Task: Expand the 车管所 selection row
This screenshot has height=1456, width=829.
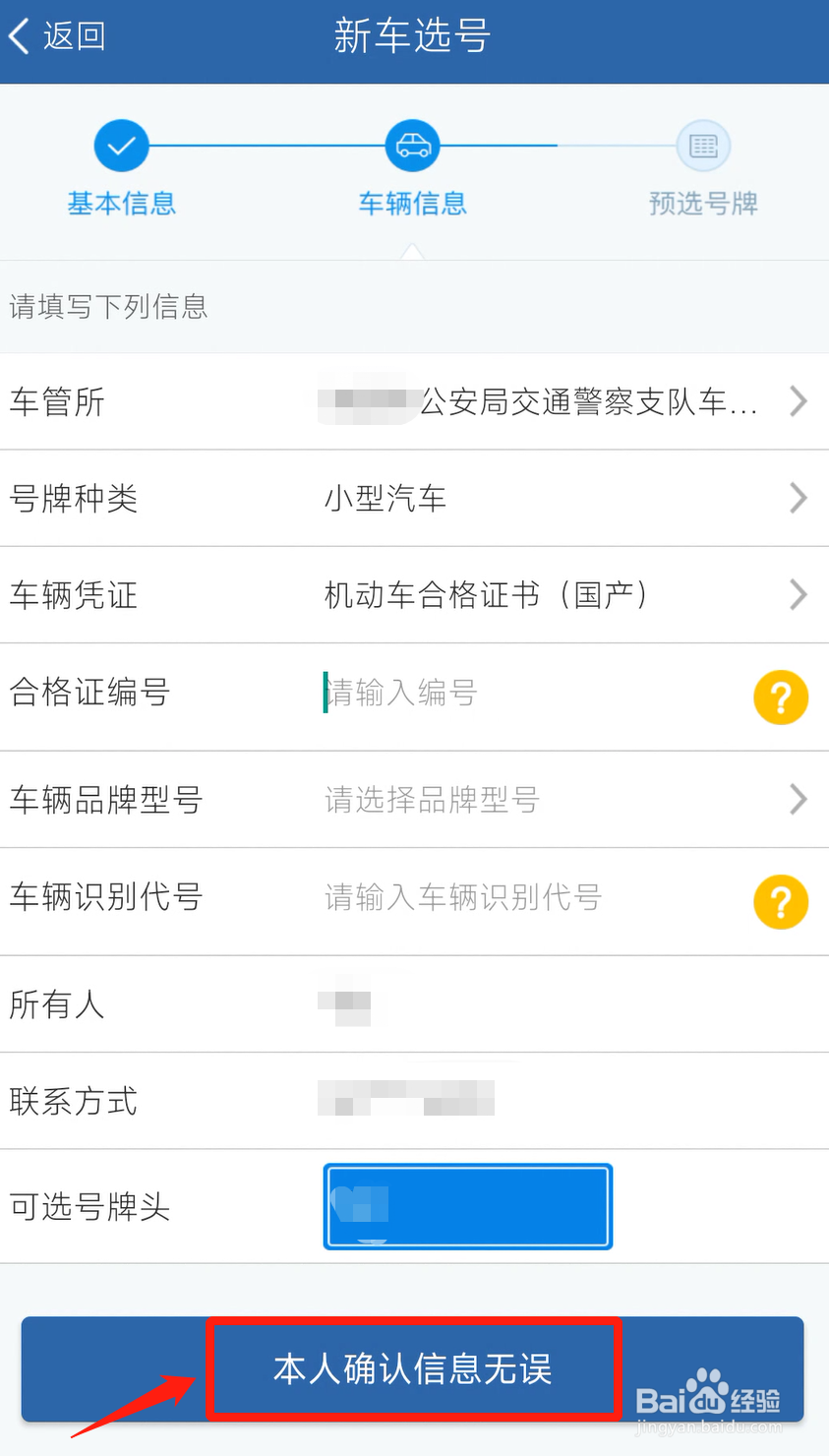Action: [799, 401]
